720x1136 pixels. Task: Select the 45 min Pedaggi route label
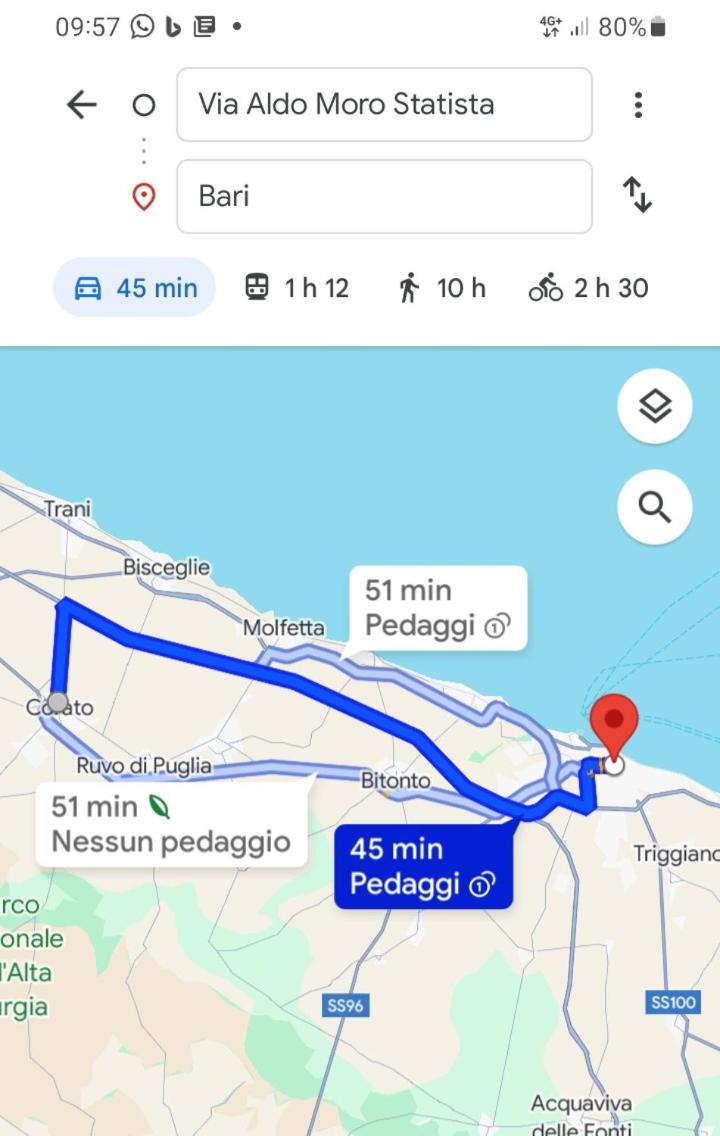click(x=422, y=866)
